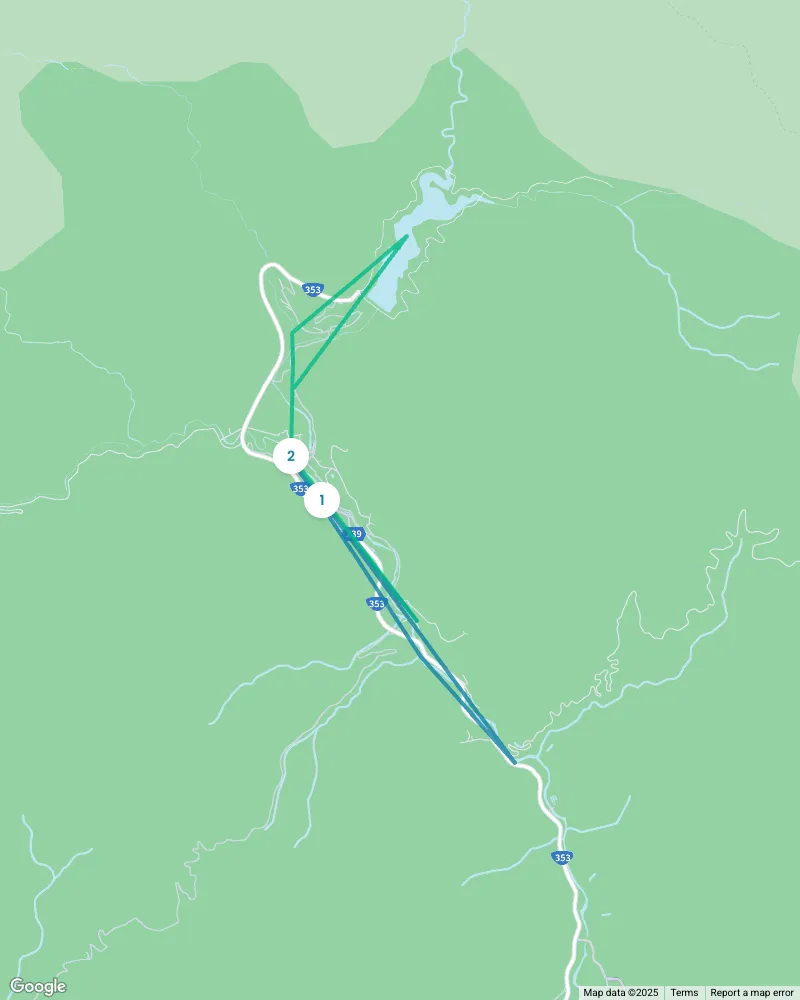Open Report a map error link
The width and height of the screenshot is (800, 1000).
(x=752, y=993)
